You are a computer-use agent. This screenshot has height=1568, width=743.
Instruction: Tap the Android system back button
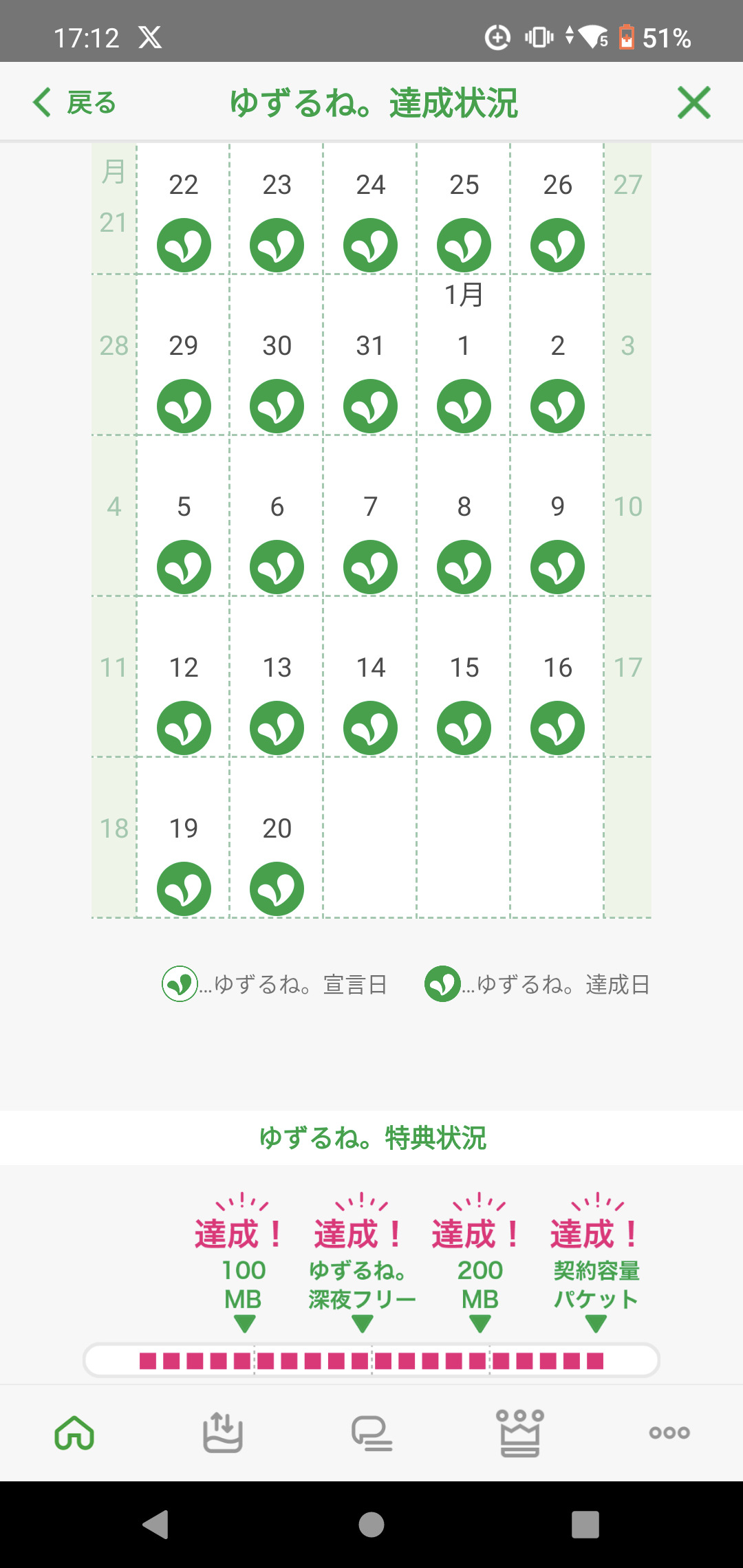point(156,1525)
